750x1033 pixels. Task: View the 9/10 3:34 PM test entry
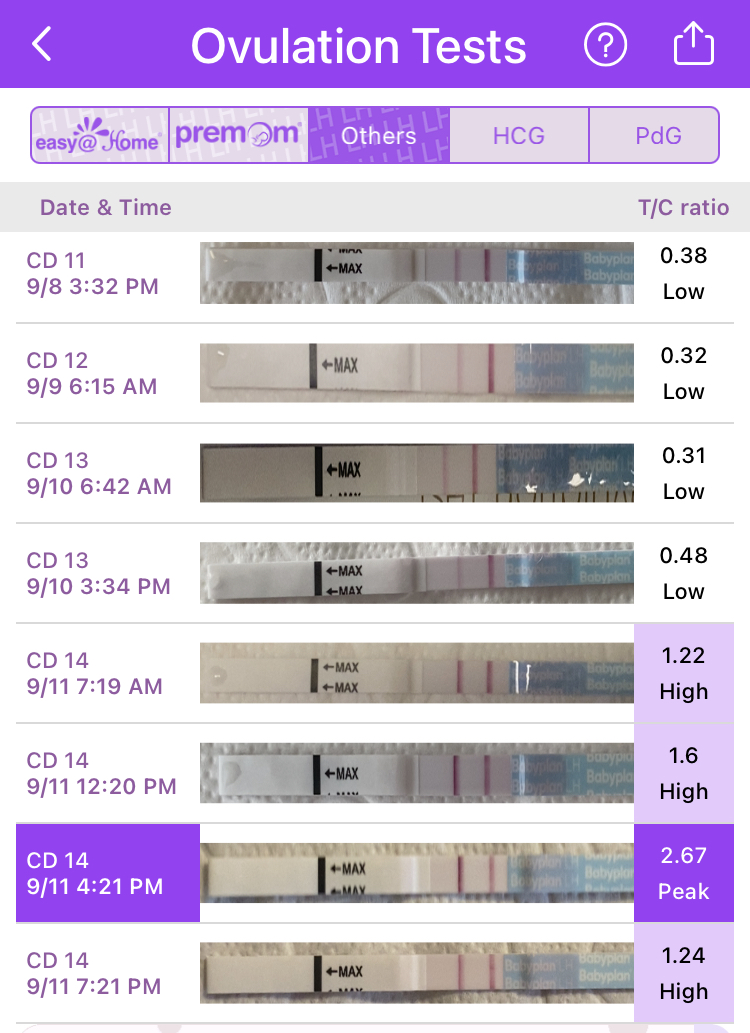[x=375, y=573]
